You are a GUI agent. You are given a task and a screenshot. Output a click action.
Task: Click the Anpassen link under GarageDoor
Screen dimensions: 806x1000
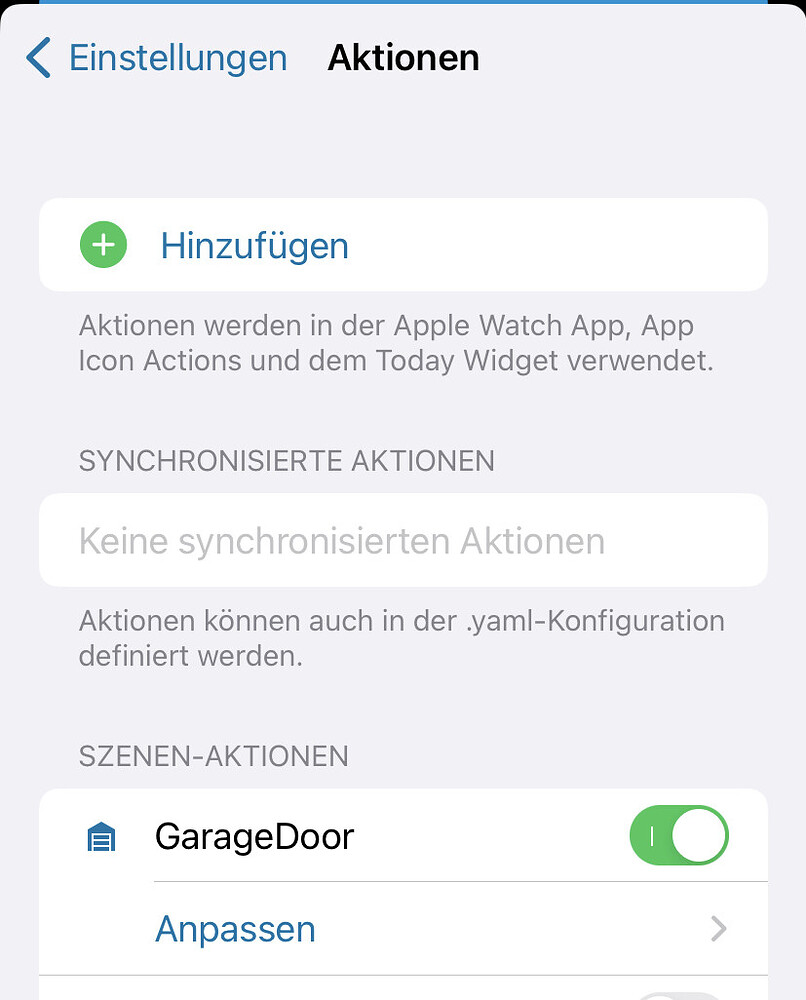tap(235, 929)
